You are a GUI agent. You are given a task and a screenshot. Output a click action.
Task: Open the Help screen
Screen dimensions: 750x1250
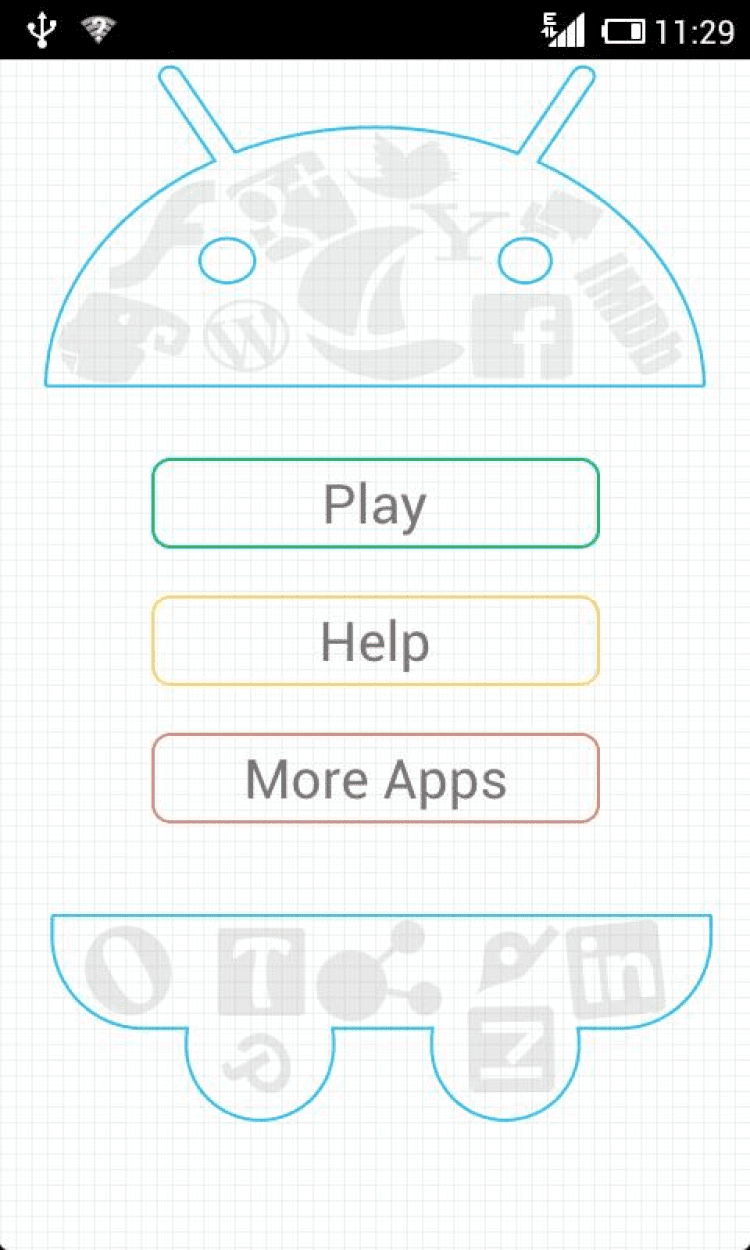[x=375, y=641]
